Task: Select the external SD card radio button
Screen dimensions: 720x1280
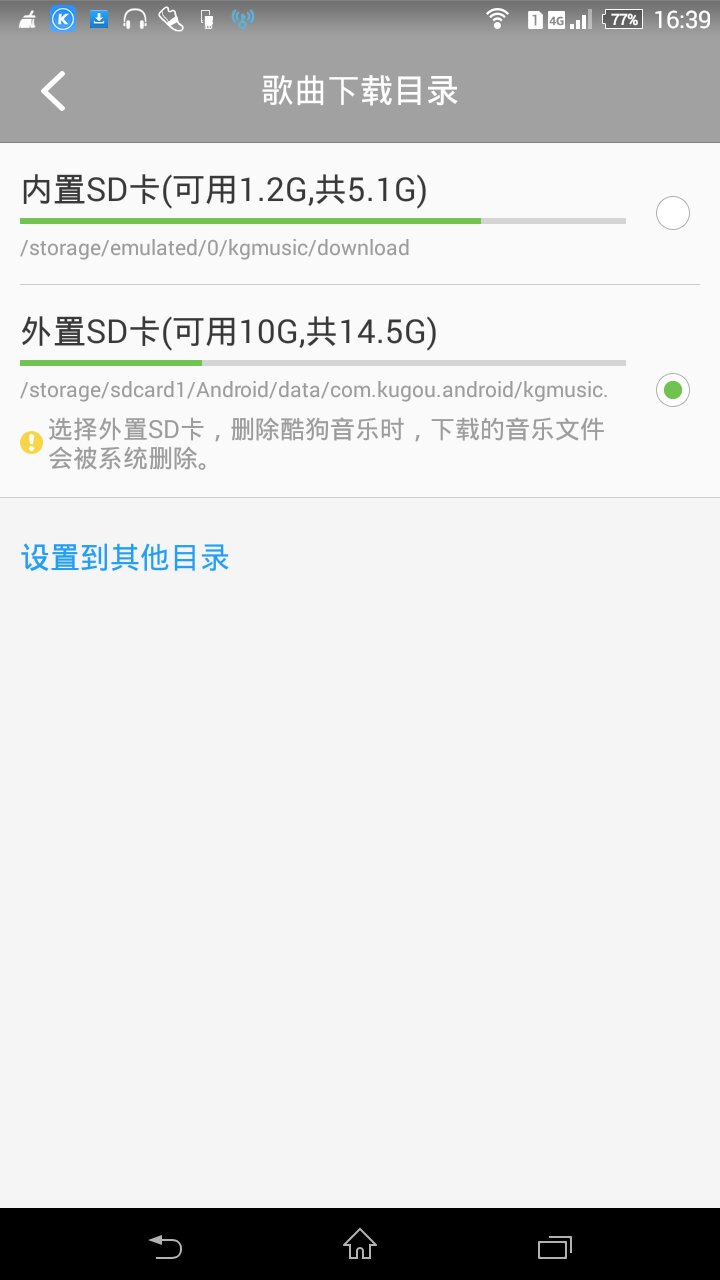Action: pyautogui.click(x=672, y=390)
